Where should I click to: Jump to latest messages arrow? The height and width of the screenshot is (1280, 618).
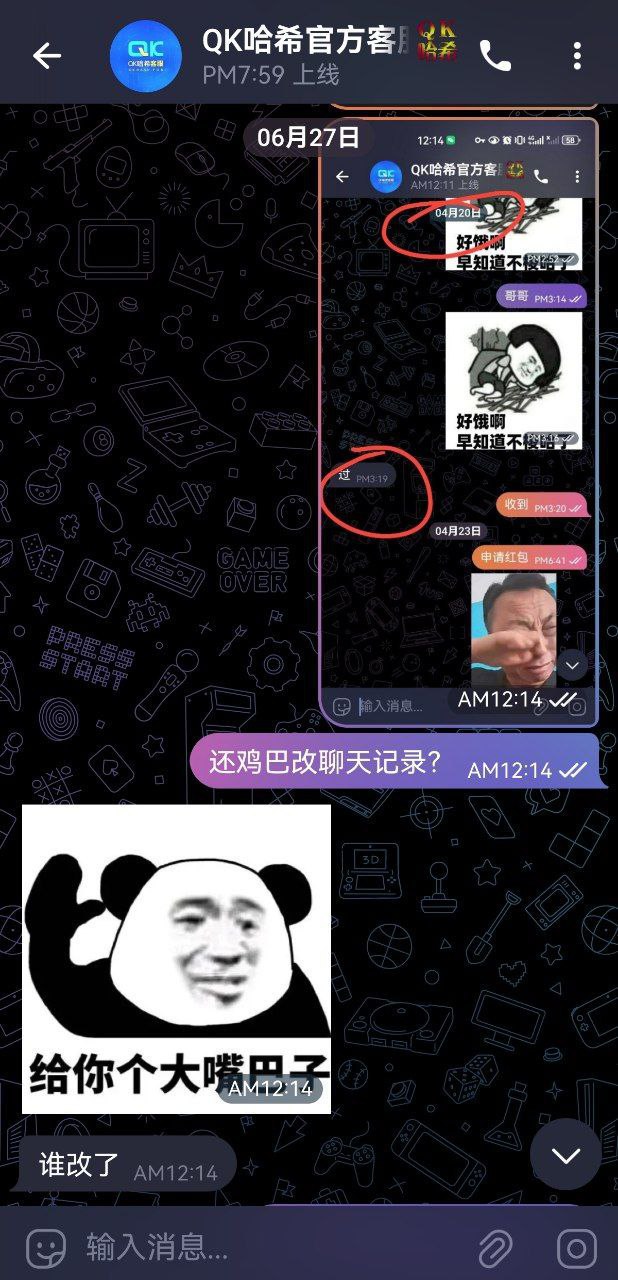click(565, 1156)
